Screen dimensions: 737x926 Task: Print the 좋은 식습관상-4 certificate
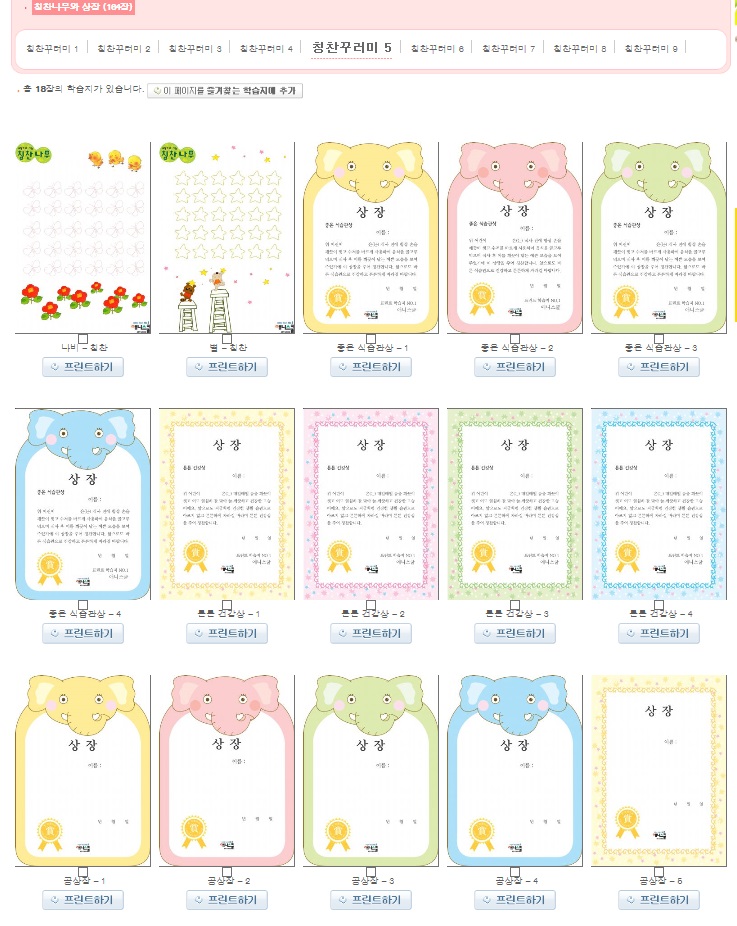(83, 633)
